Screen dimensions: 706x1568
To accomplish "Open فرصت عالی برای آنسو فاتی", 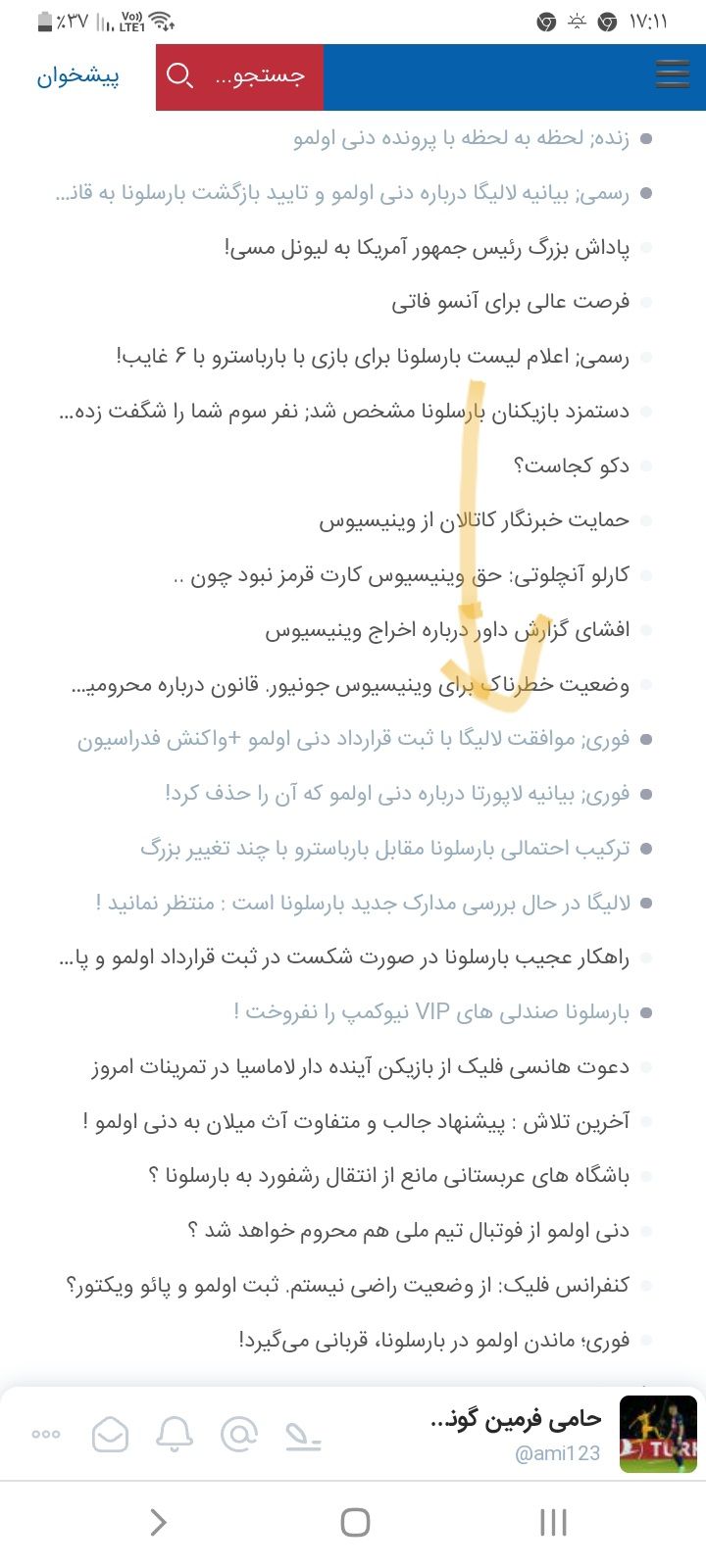I will [x=511, y=302].
